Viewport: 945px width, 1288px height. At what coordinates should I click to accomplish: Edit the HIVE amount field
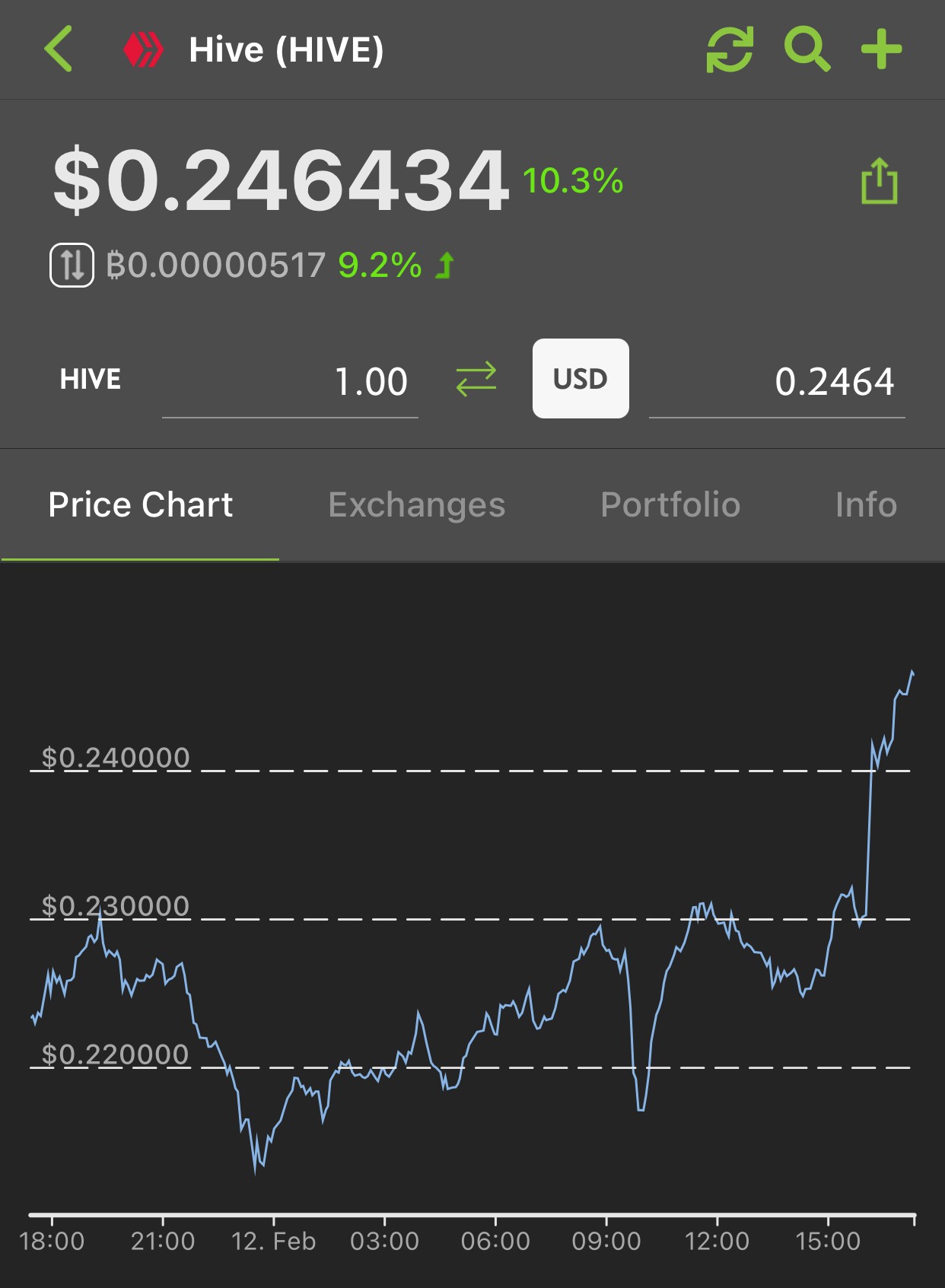(x=290, y=381)
